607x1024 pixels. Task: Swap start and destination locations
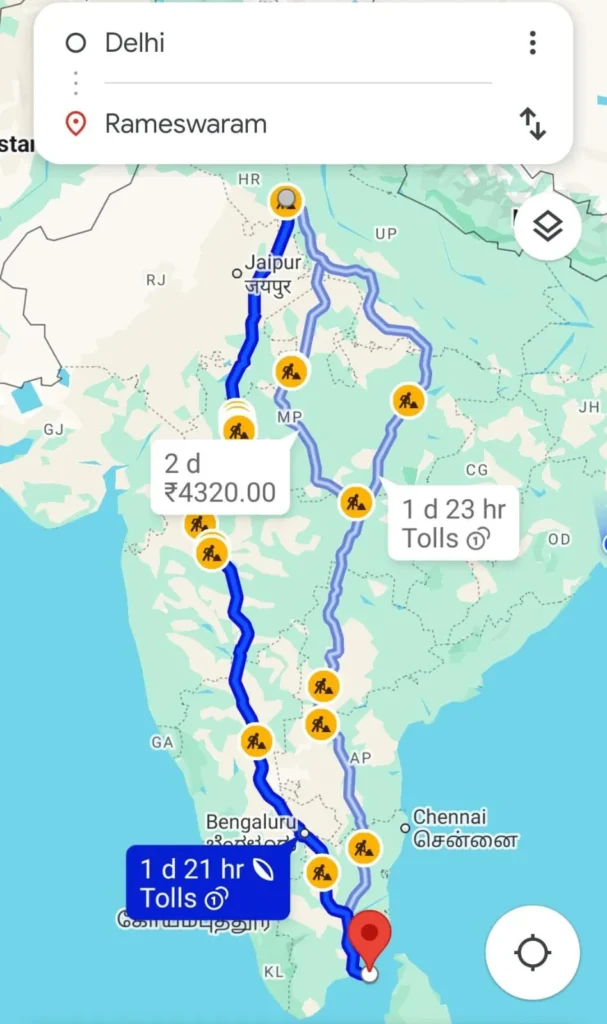point(533,124)
